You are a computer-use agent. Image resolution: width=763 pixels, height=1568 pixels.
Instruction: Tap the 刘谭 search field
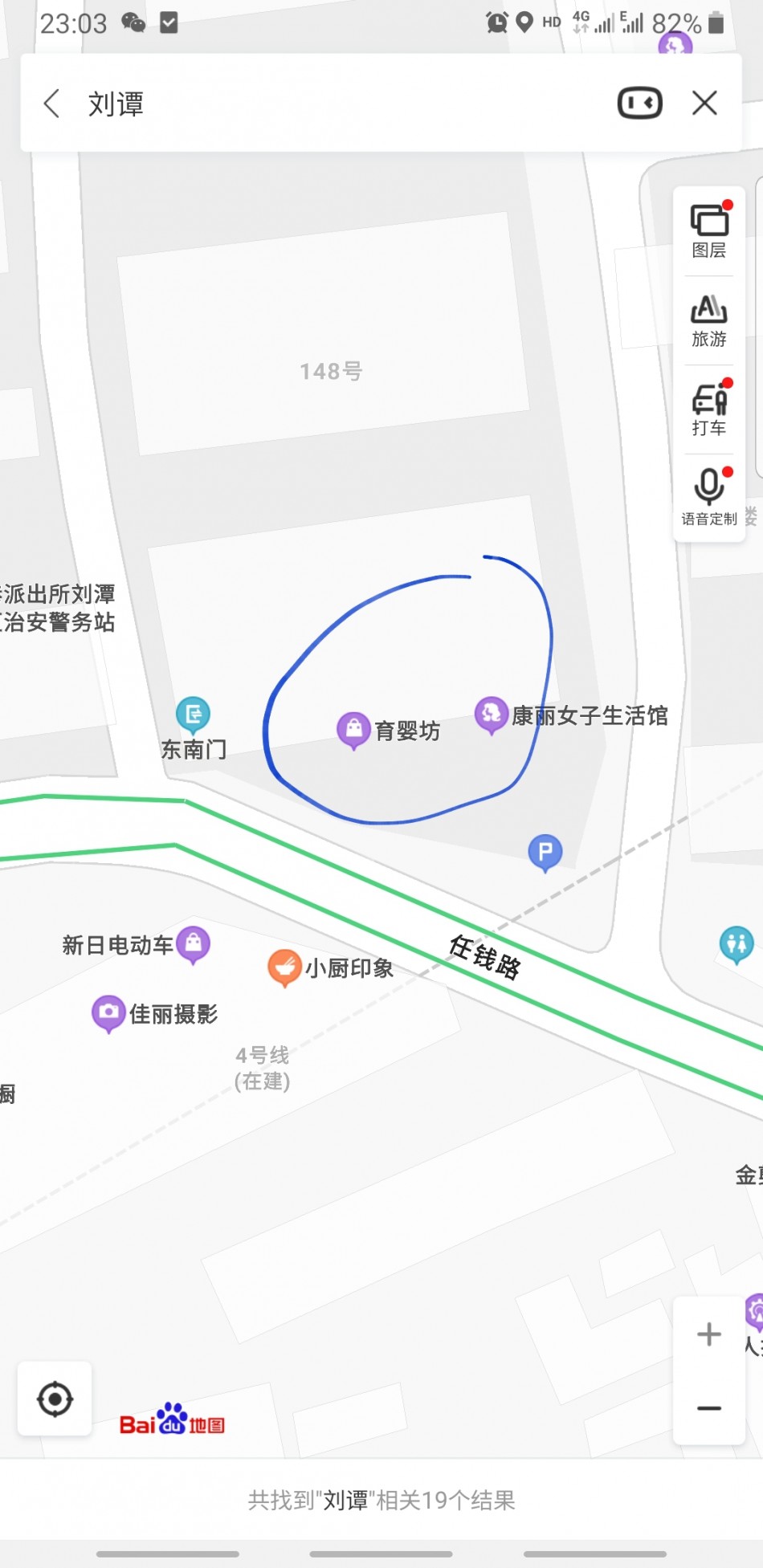321,104
